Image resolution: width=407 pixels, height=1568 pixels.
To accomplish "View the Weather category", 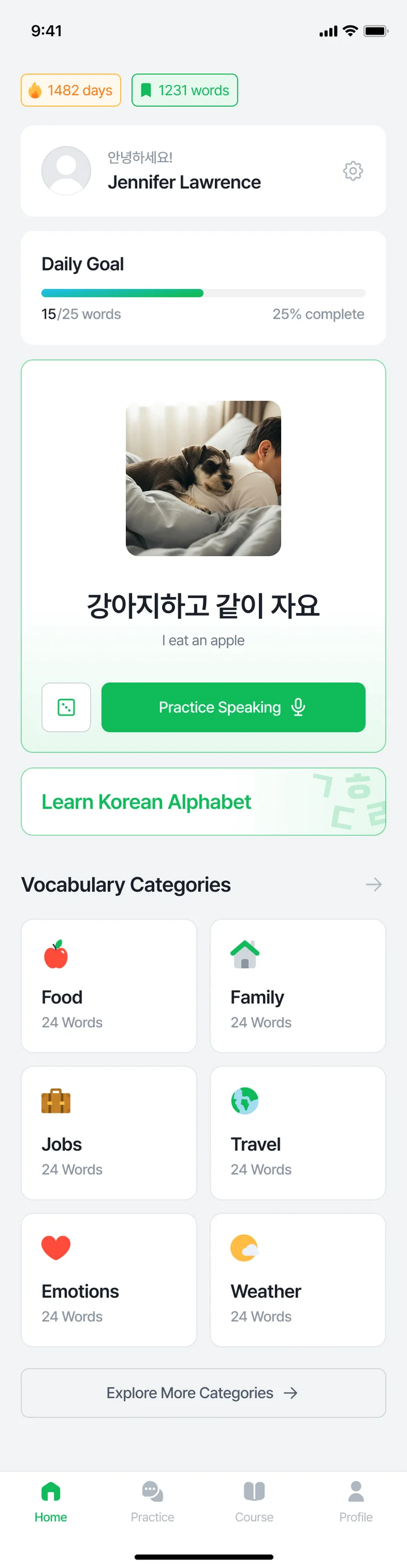I will (298, 1279).
